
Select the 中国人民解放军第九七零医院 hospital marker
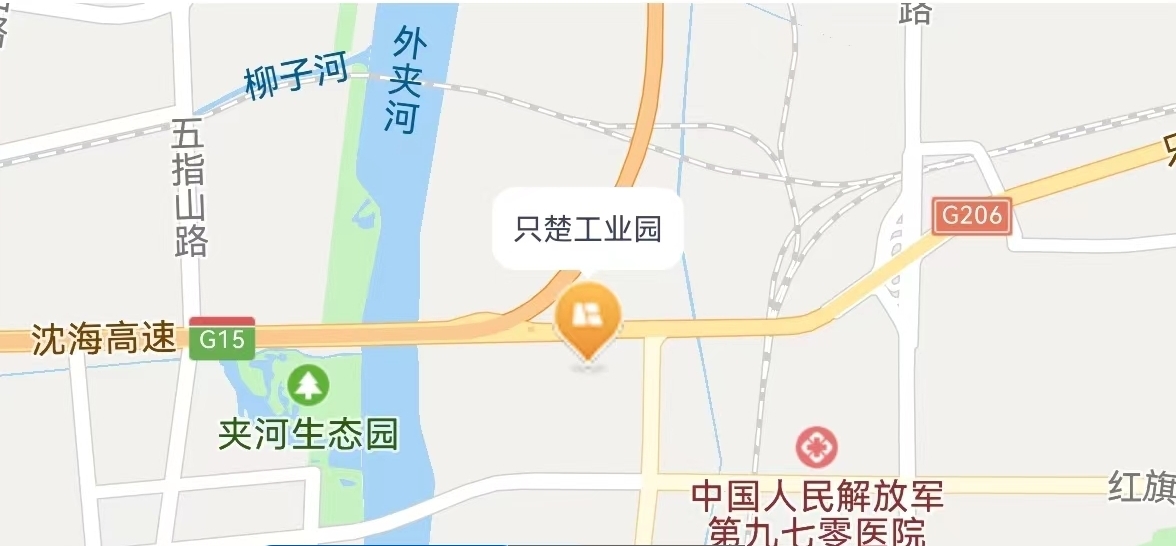pos(817,448)
